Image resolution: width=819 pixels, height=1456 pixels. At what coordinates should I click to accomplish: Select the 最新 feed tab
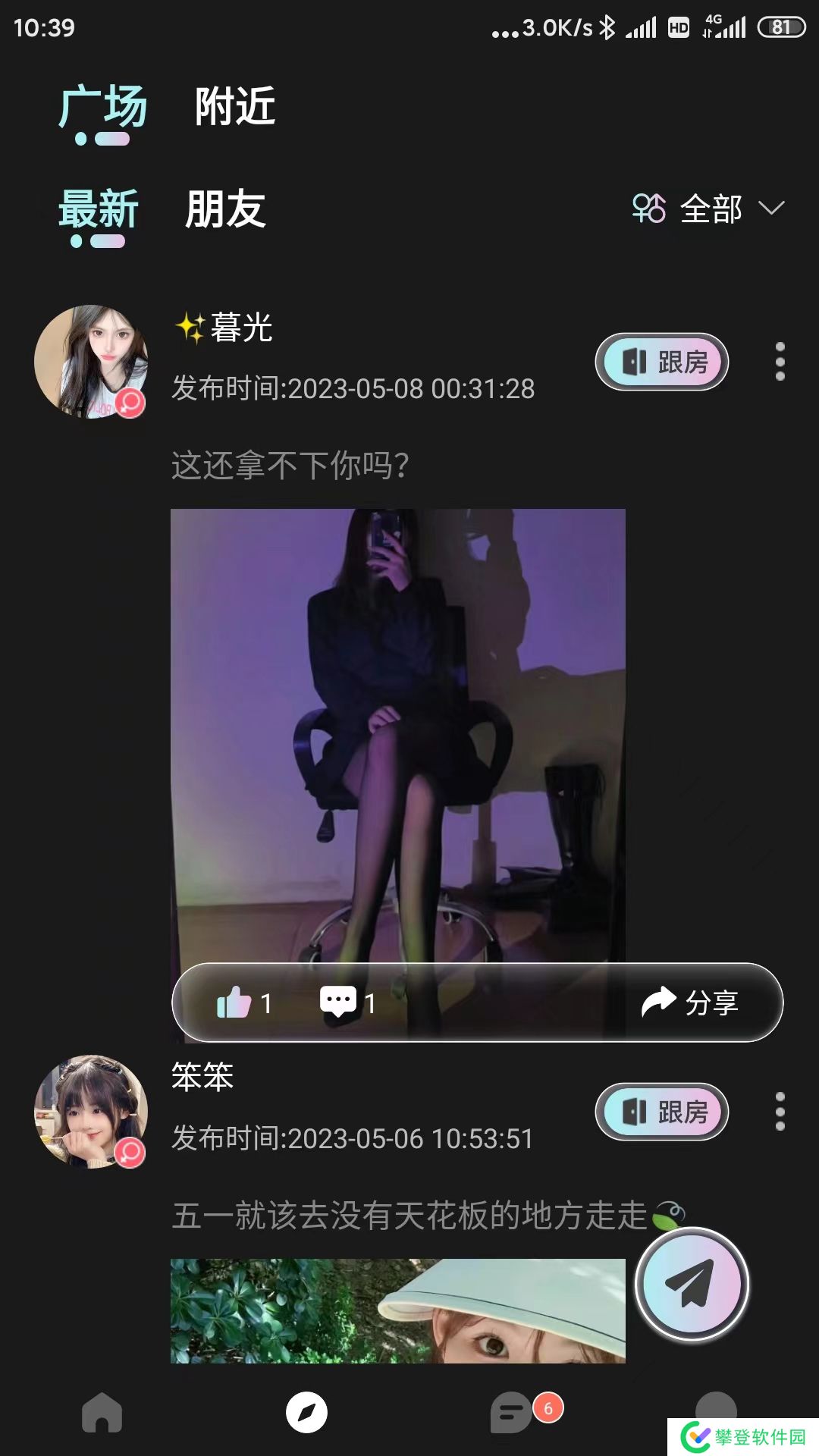click(99, 210)
